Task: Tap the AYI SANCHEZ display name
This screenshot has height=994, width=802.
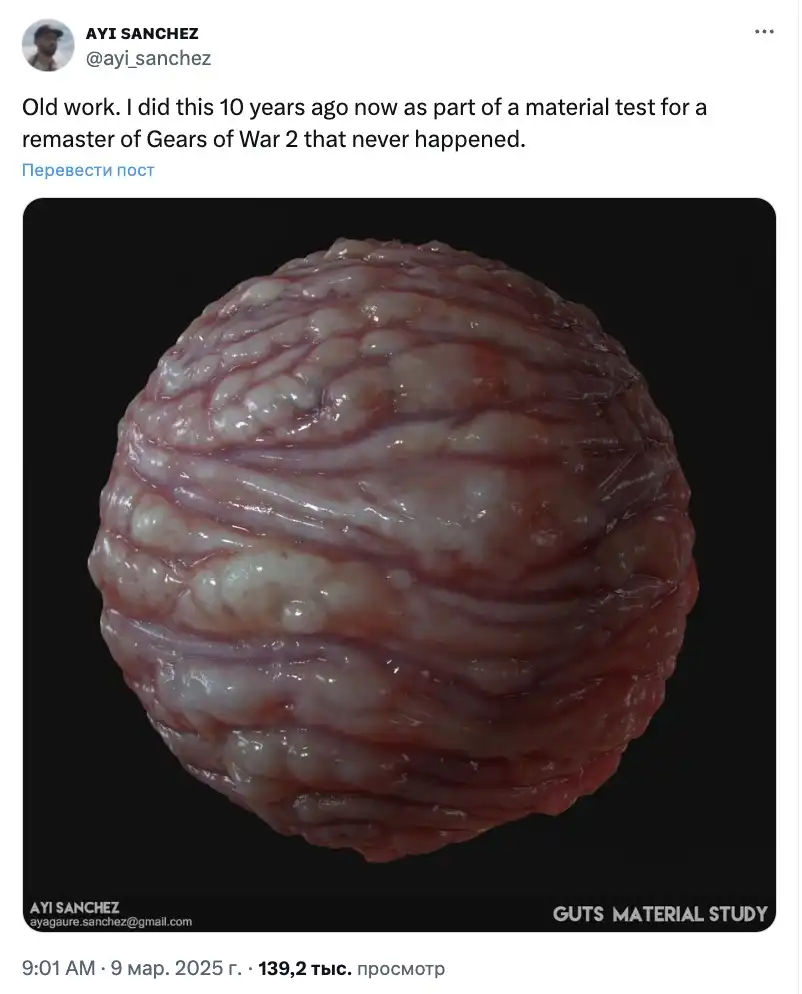Action: [142, 33]
